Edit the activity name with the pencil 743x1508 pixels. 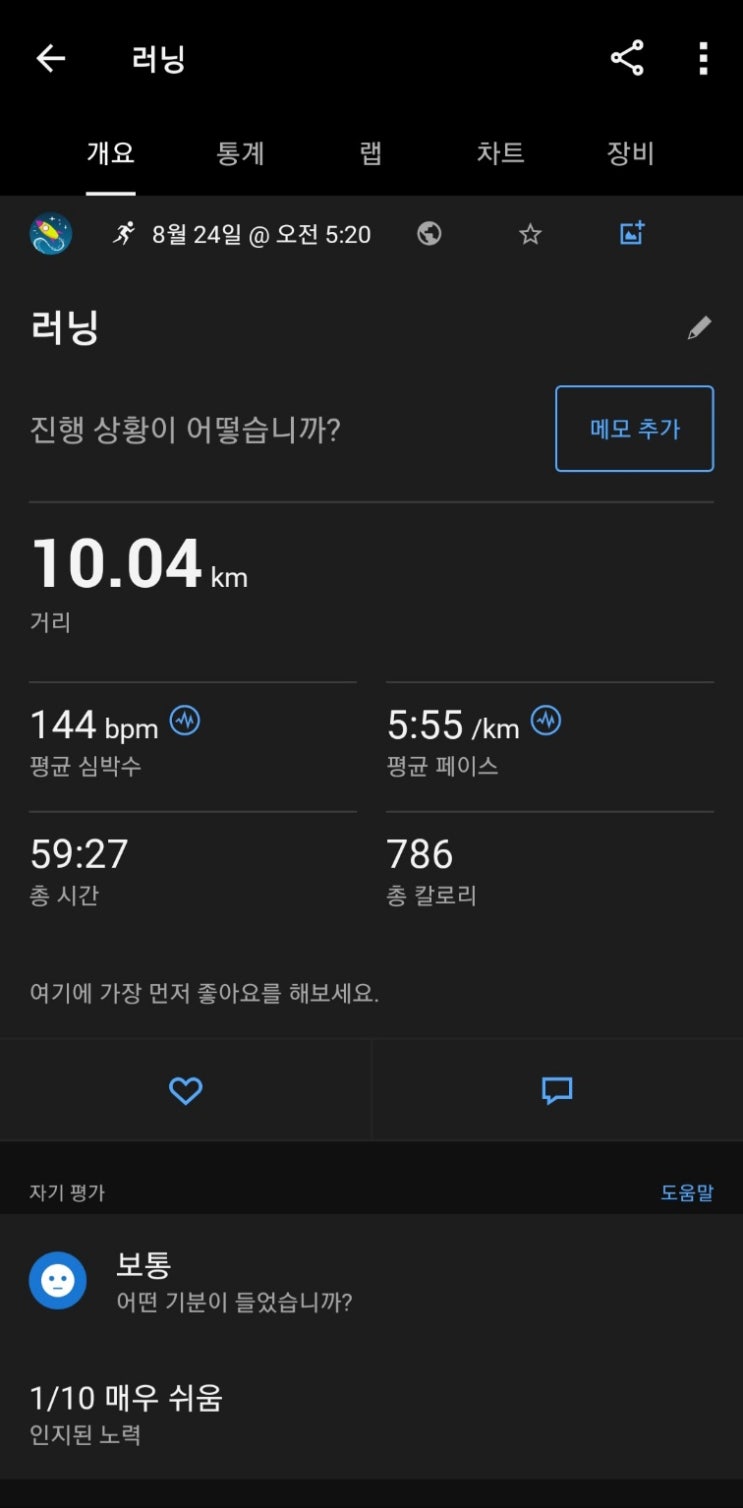click(699, 328)
